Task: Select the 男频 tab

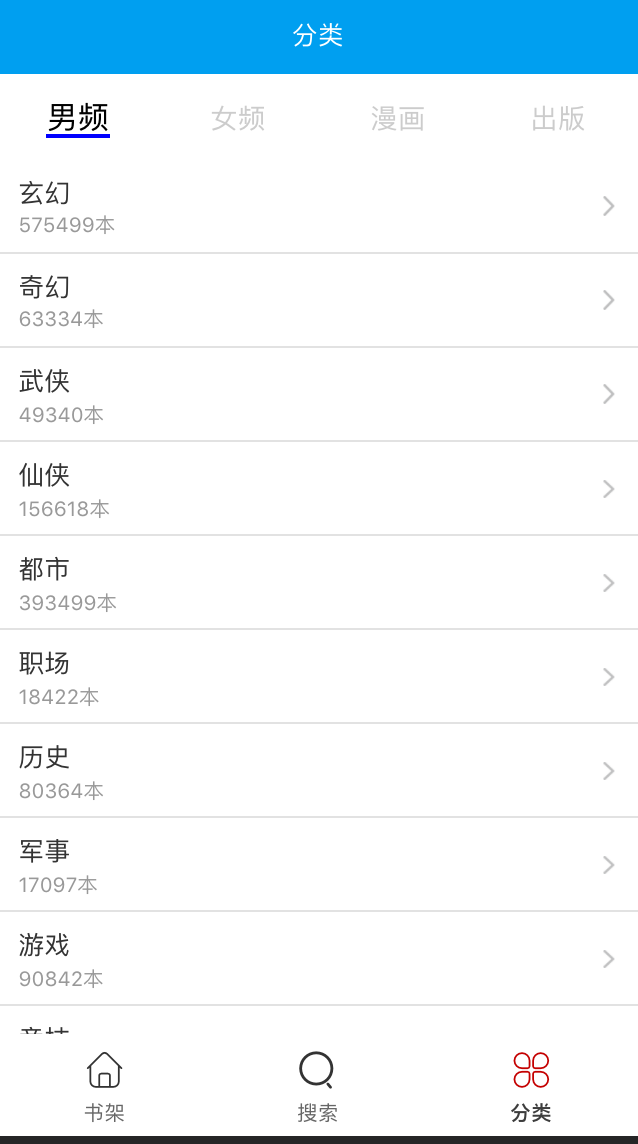Action: tap(78, 119)
